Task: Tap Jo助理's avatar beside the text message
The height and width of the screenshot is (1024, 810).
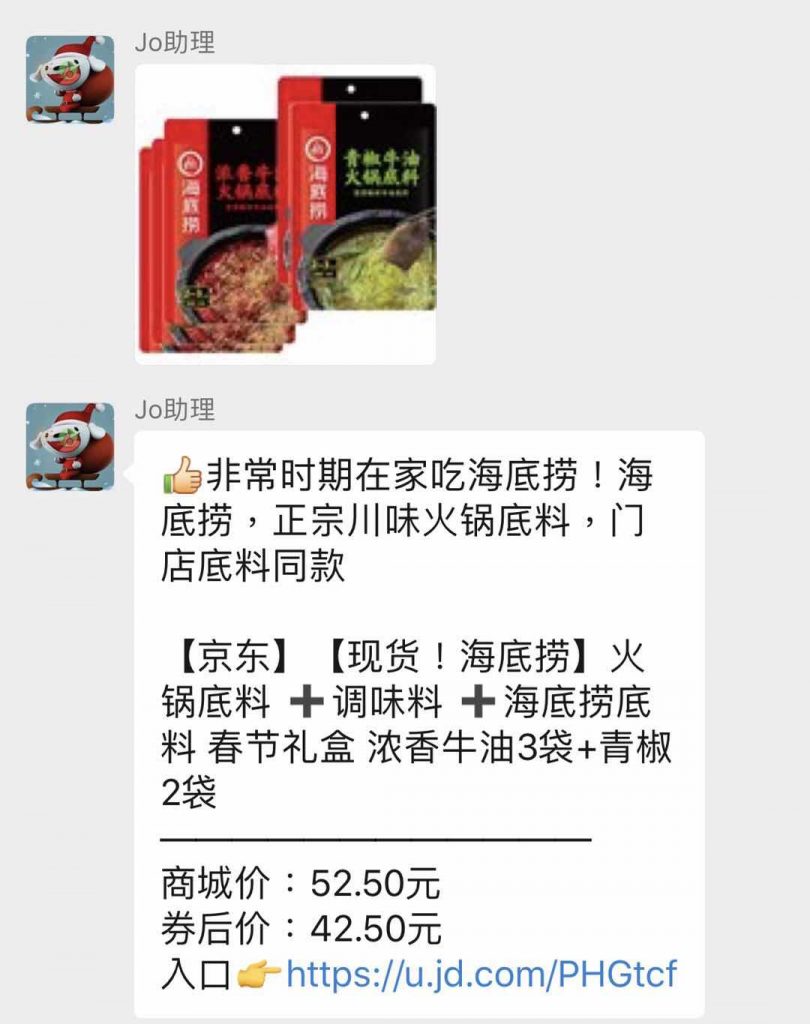Action: tap(70, 447)
